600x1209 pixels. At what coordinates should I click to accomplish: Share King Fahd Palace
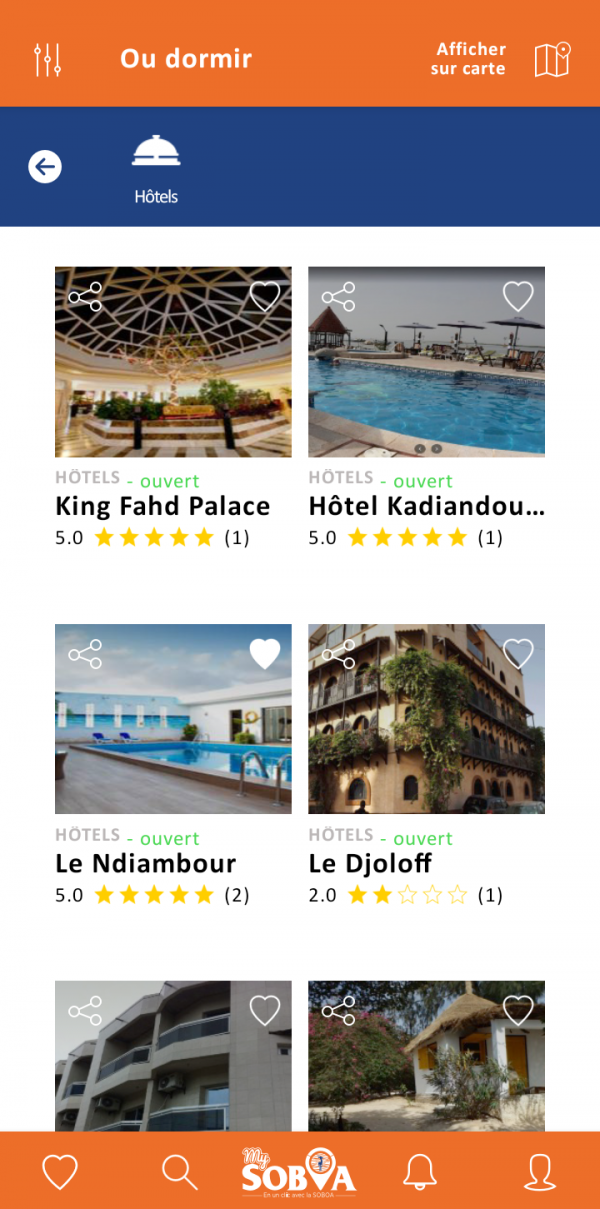[x=85, y=297]
